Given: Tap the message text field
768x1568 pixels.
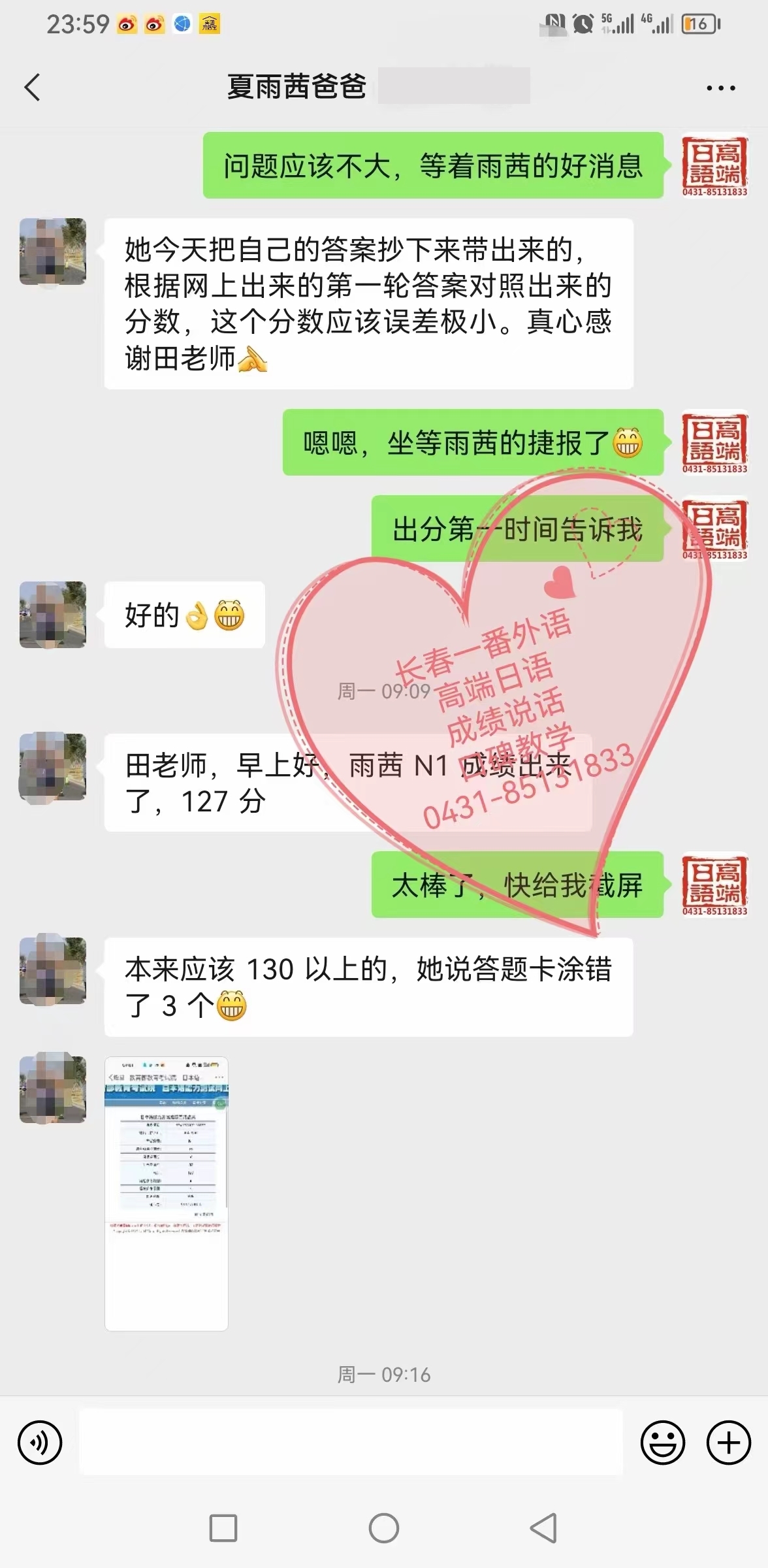Looking at the screenshot, I should pos(351,1443).
